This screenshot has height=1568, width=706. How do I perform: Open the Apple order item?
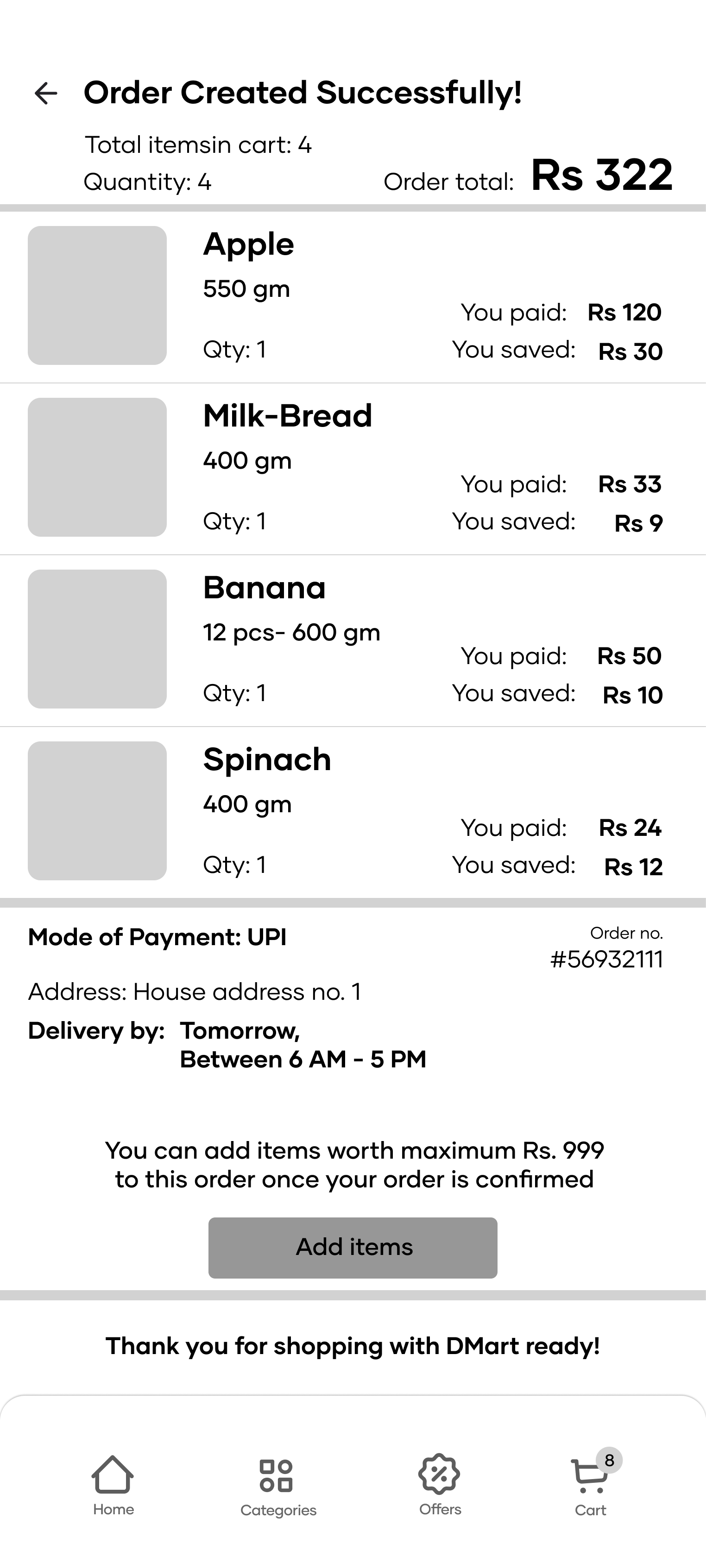pos(353,296)
